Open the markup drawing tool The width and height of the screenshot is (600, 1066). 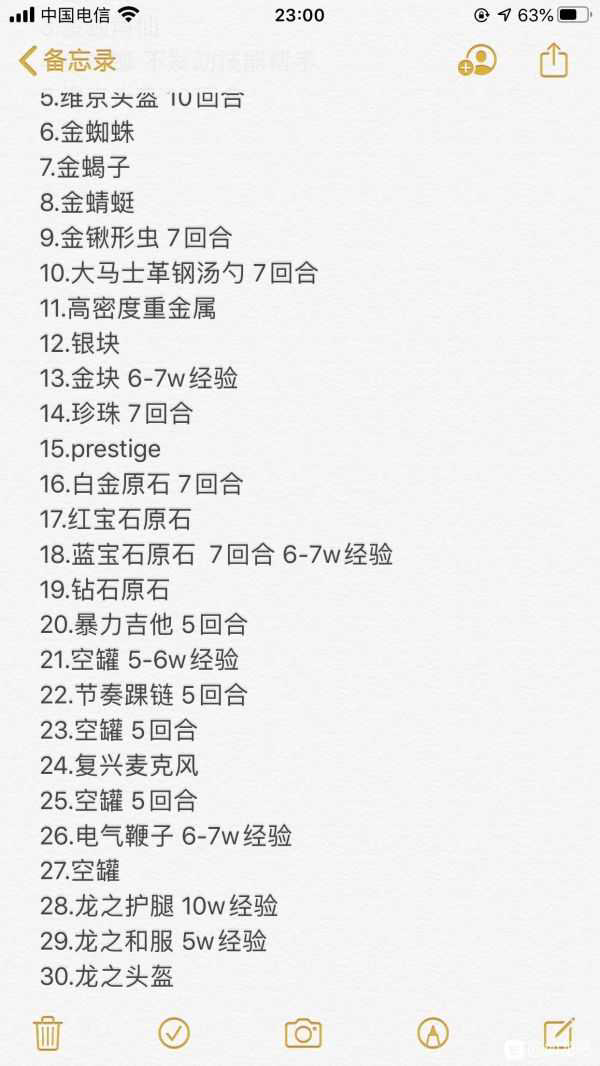click(x=432, y=1033)
